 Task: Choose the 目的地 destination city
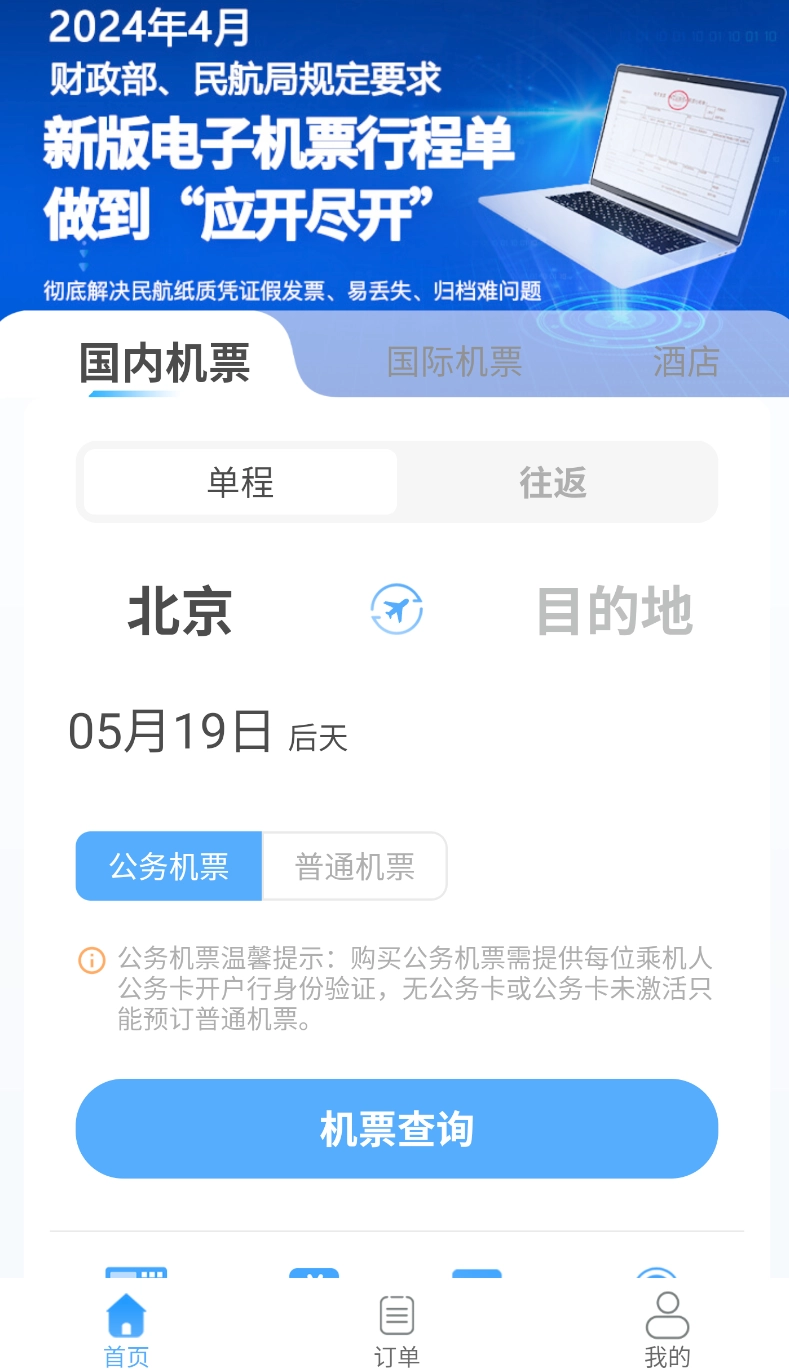[x=614, y=611]
